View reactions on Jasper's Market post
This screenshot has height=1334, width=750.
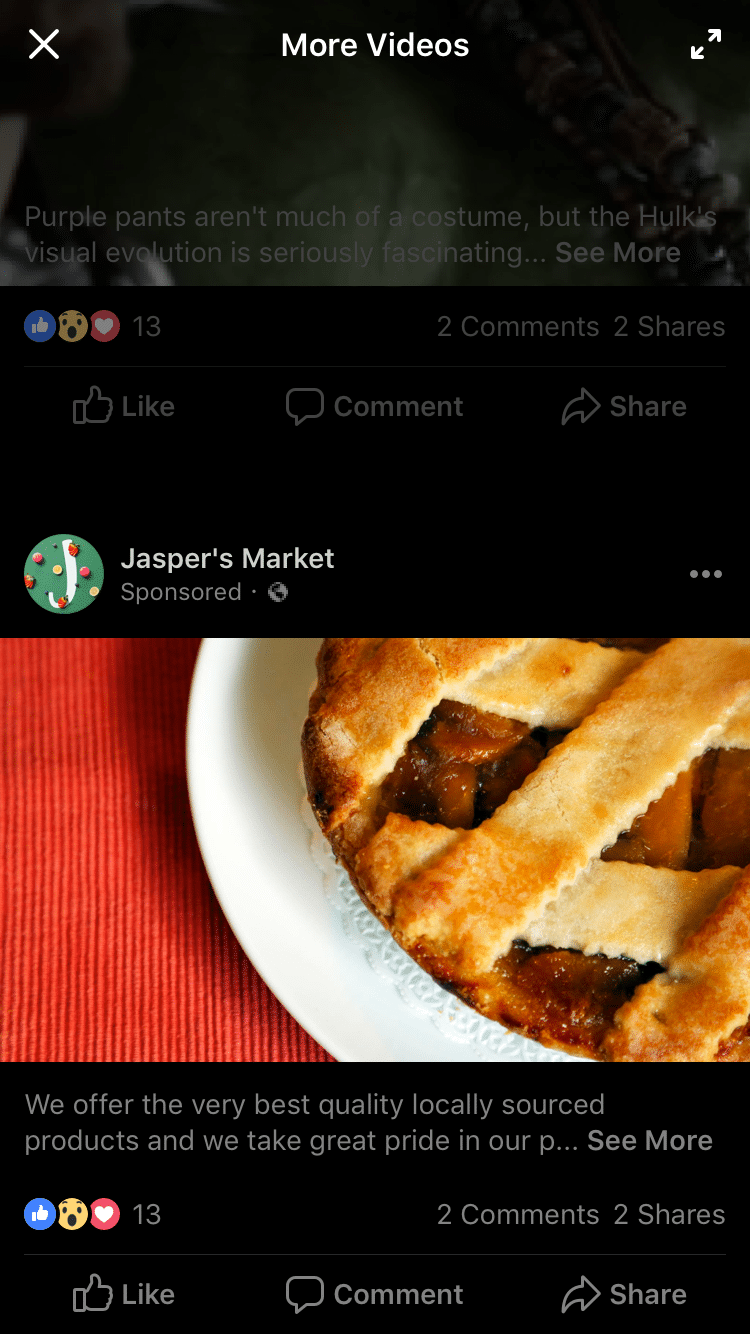click(92, 1214)
